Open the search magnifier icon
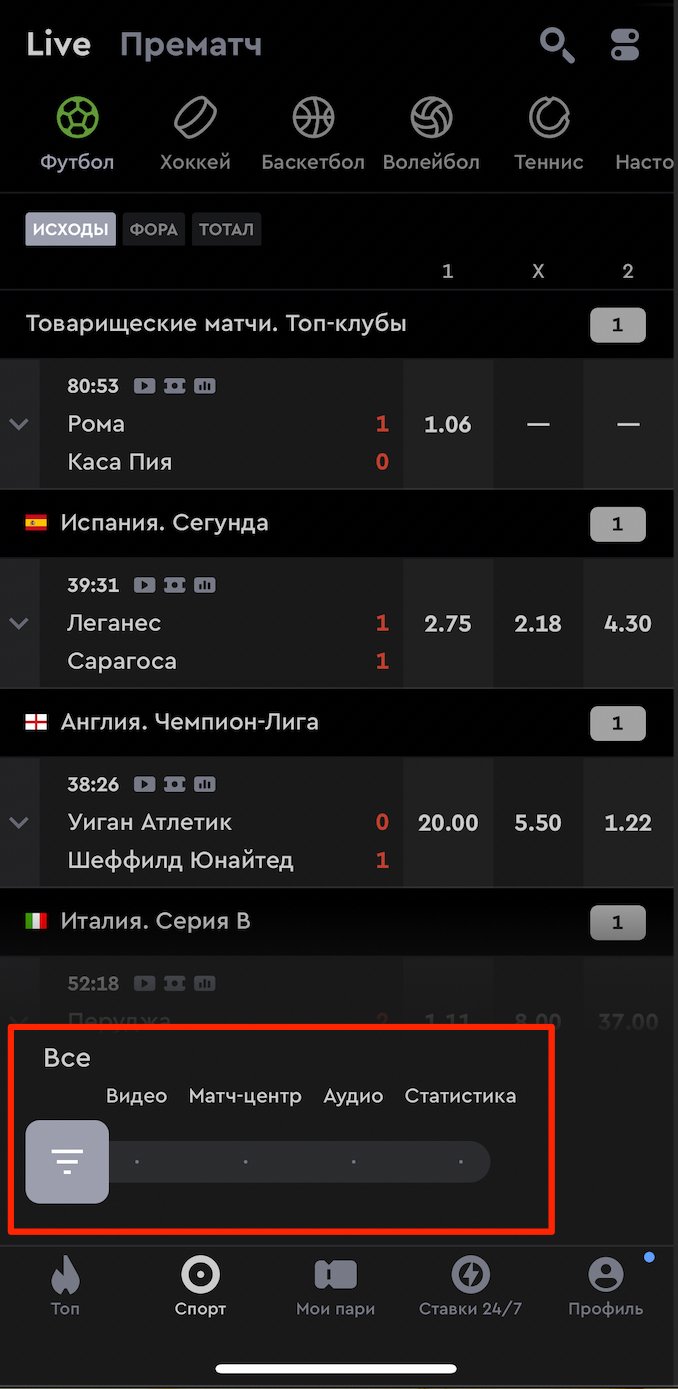 (x=556, y=45)
